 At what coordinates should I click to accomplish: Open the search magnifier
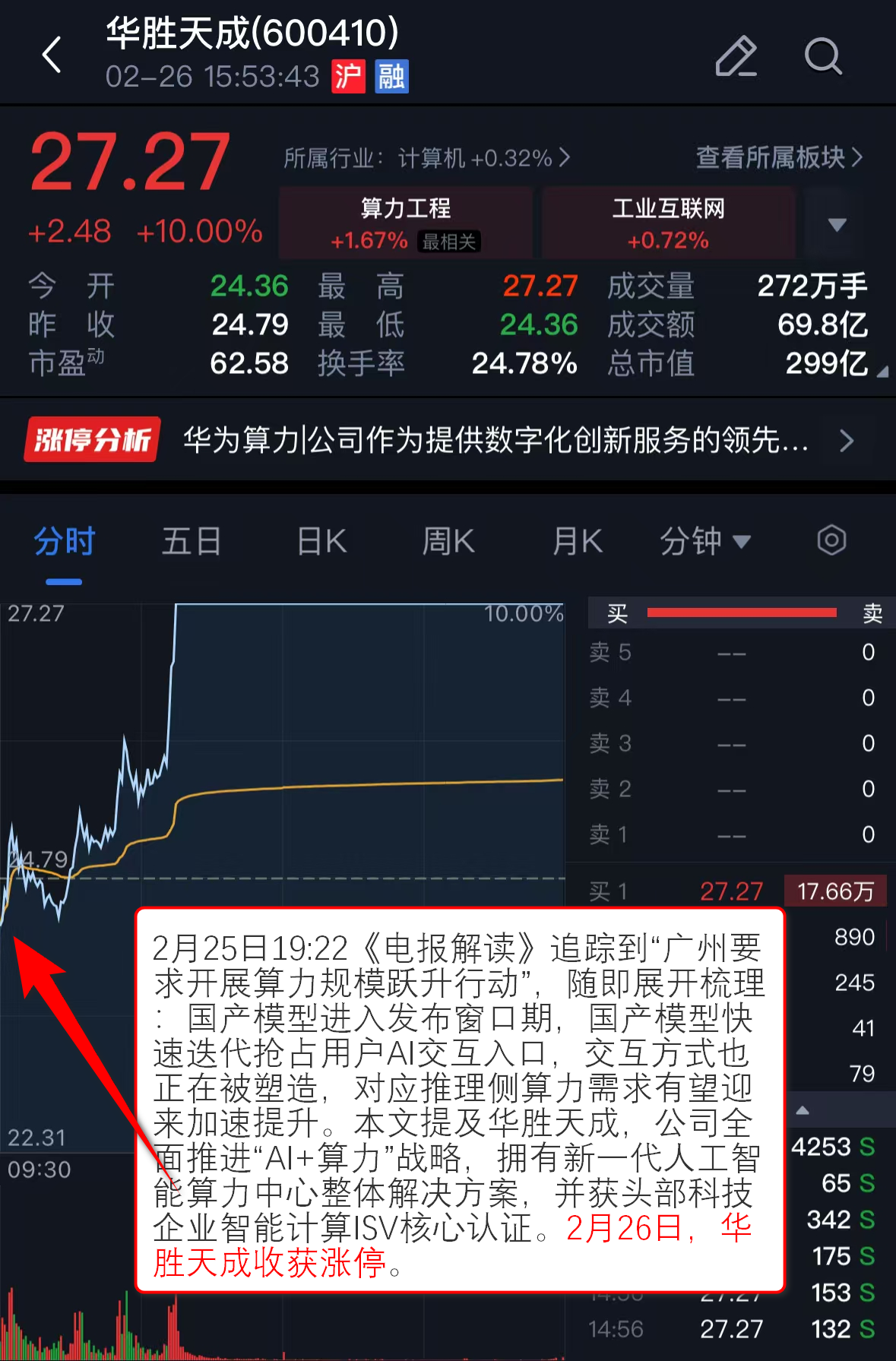pyautogui.click(x=823, y=56)
